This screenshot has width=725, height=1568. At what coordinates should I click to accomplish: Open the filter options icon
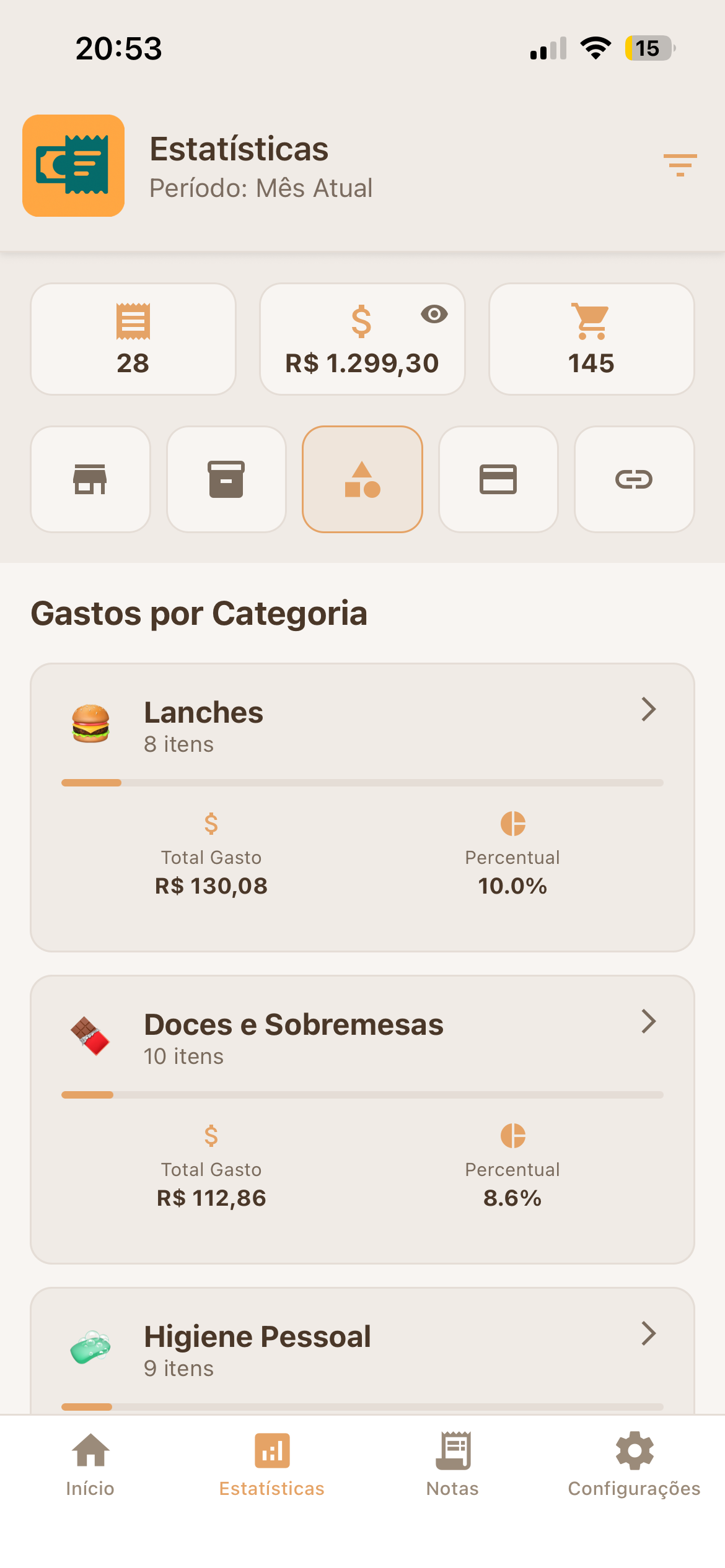[679, 165]
